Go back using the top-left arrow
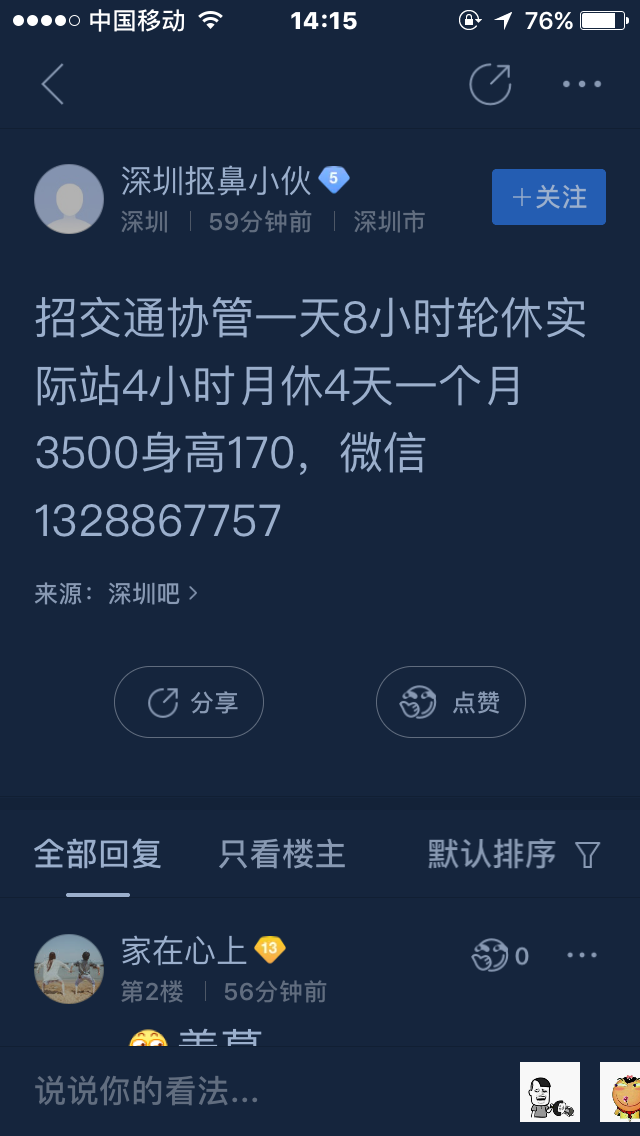Image resolution: width=640 pixels, height=1136 pixels. click(x=52, y=84)
